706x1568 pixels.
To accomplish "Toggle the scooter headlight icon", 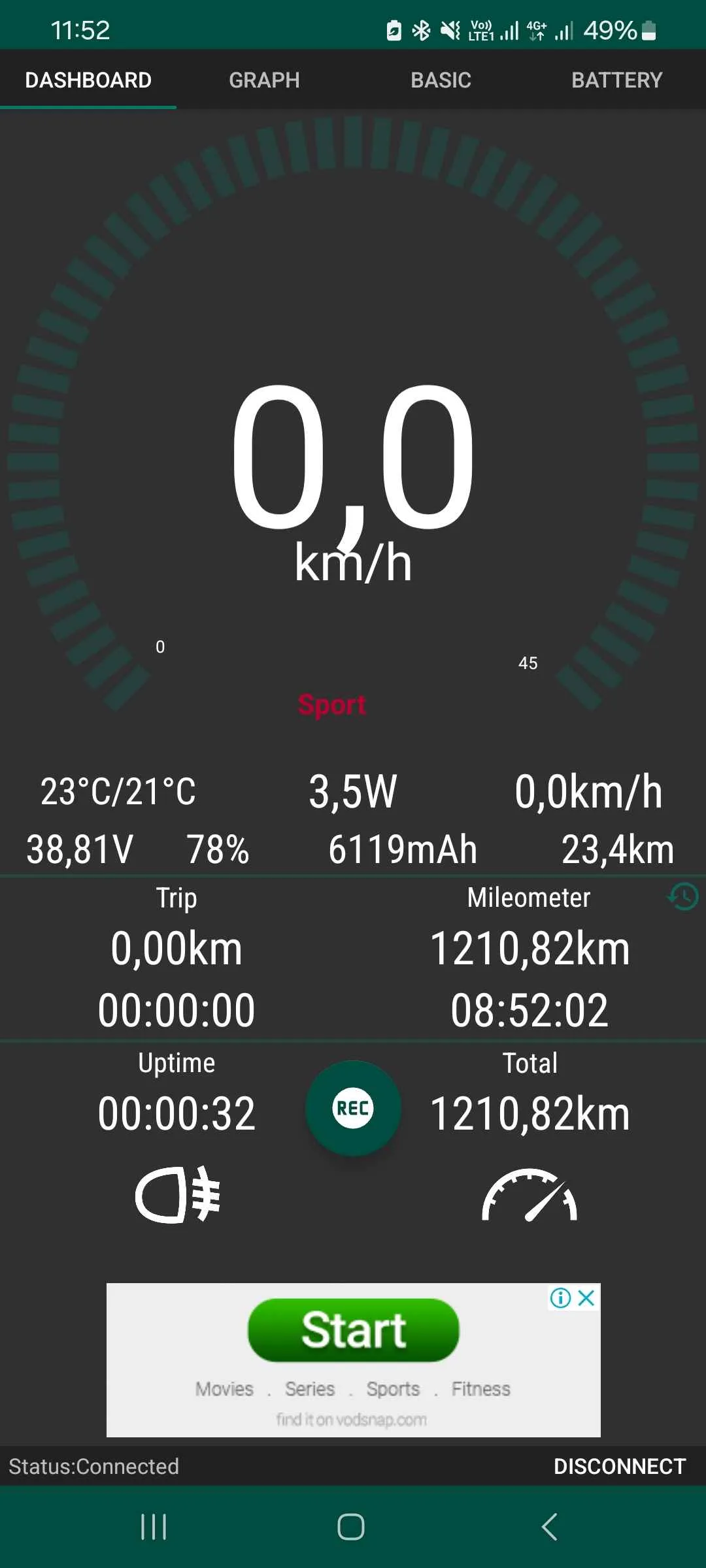I will 178,1194.
